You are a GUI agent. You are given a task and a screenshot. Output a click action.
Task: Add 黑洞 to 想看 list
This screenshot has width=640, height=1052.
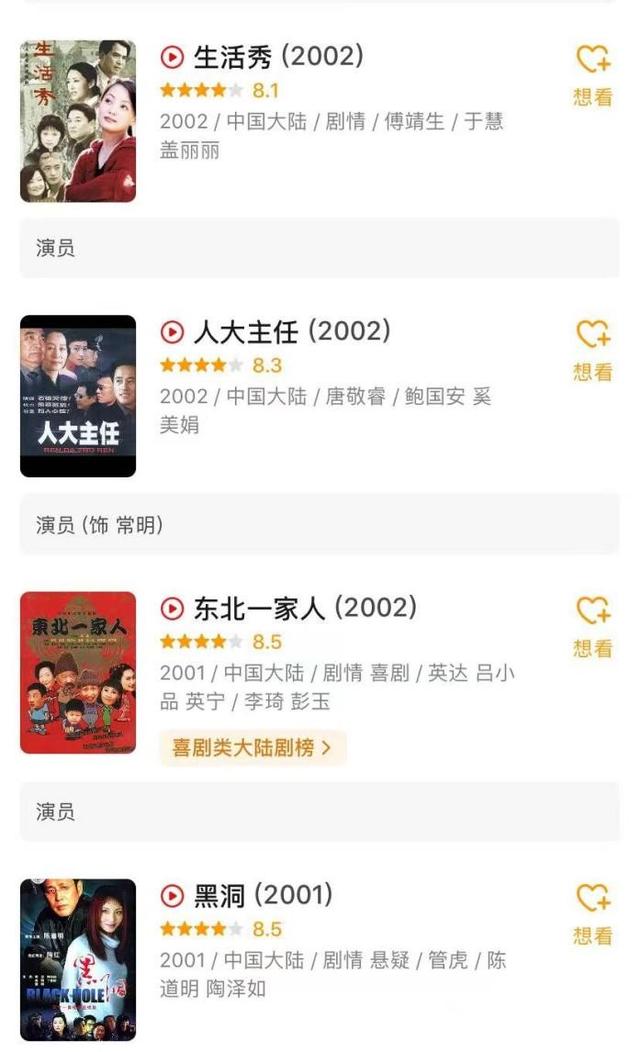[x=593, y=912]
